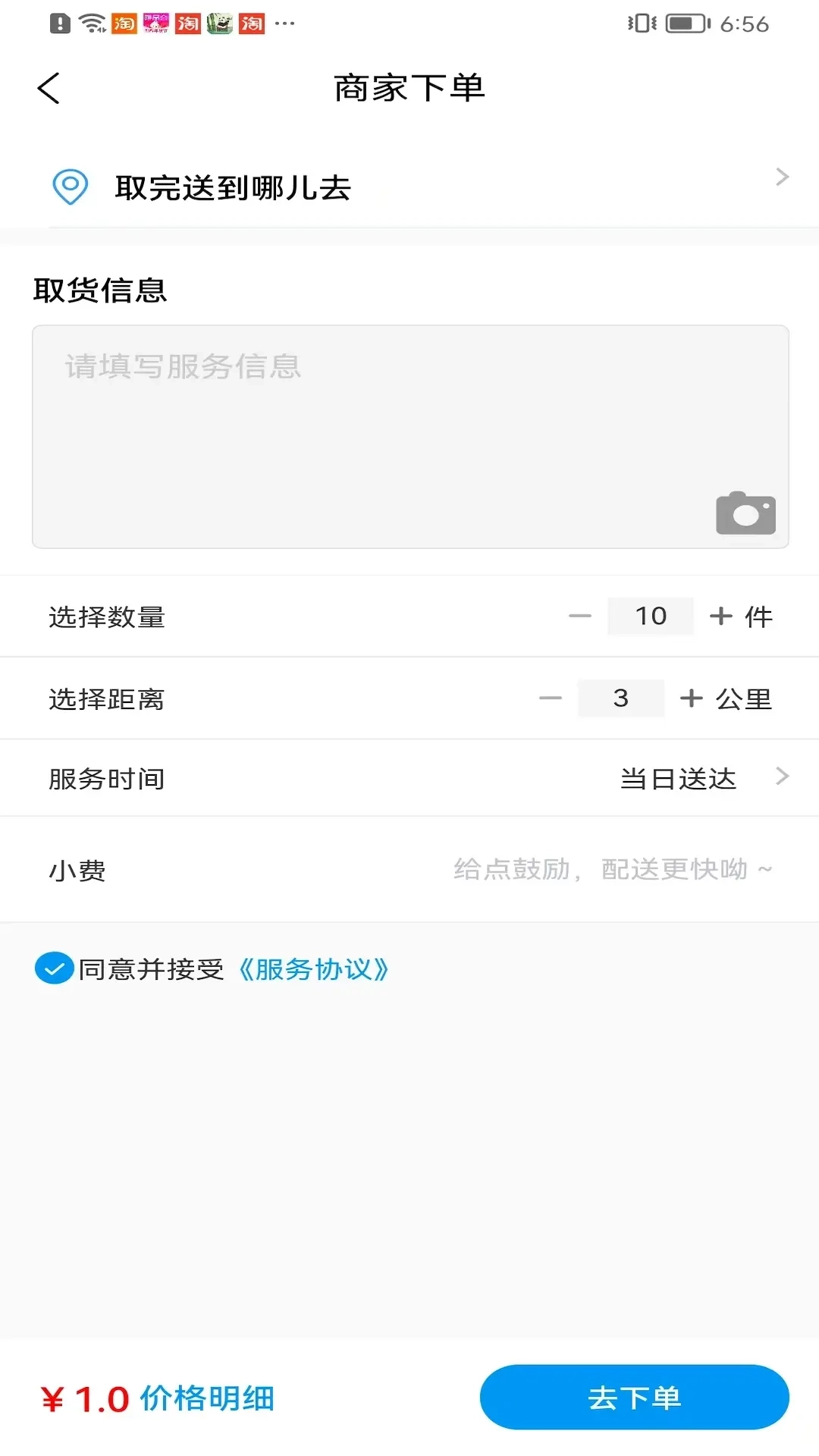Image resolution: width=819 pixels, height=1456 pixels.
Task: Click the back arrow to leave 商家下单
Action: 49,87
